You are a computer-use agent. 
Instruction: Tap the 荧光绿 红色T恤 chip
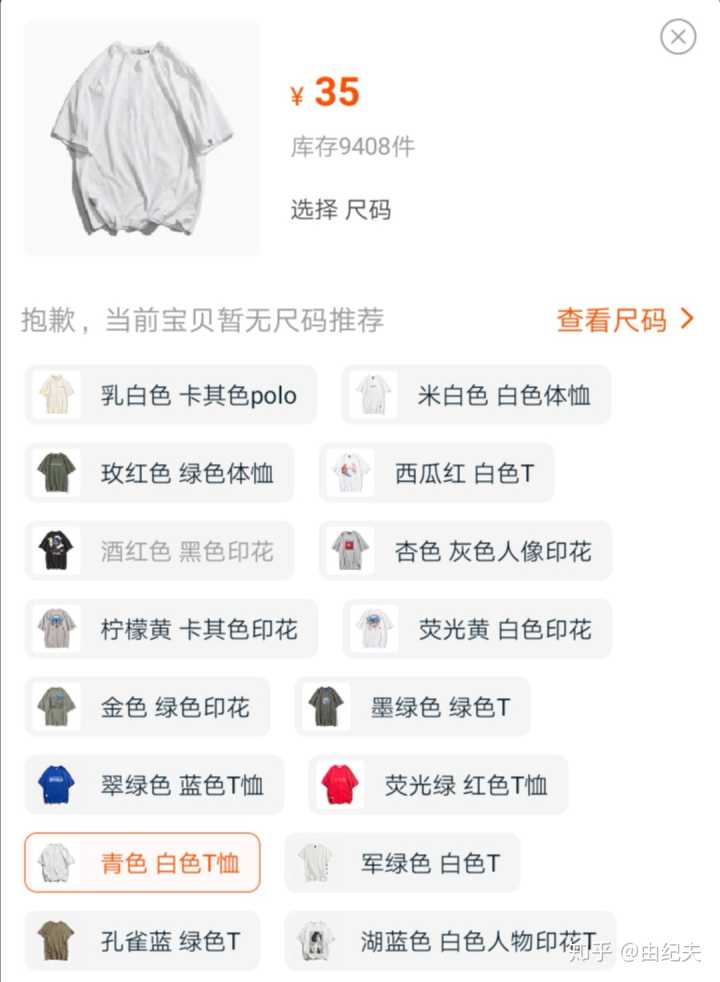click(x=438, y=785)
